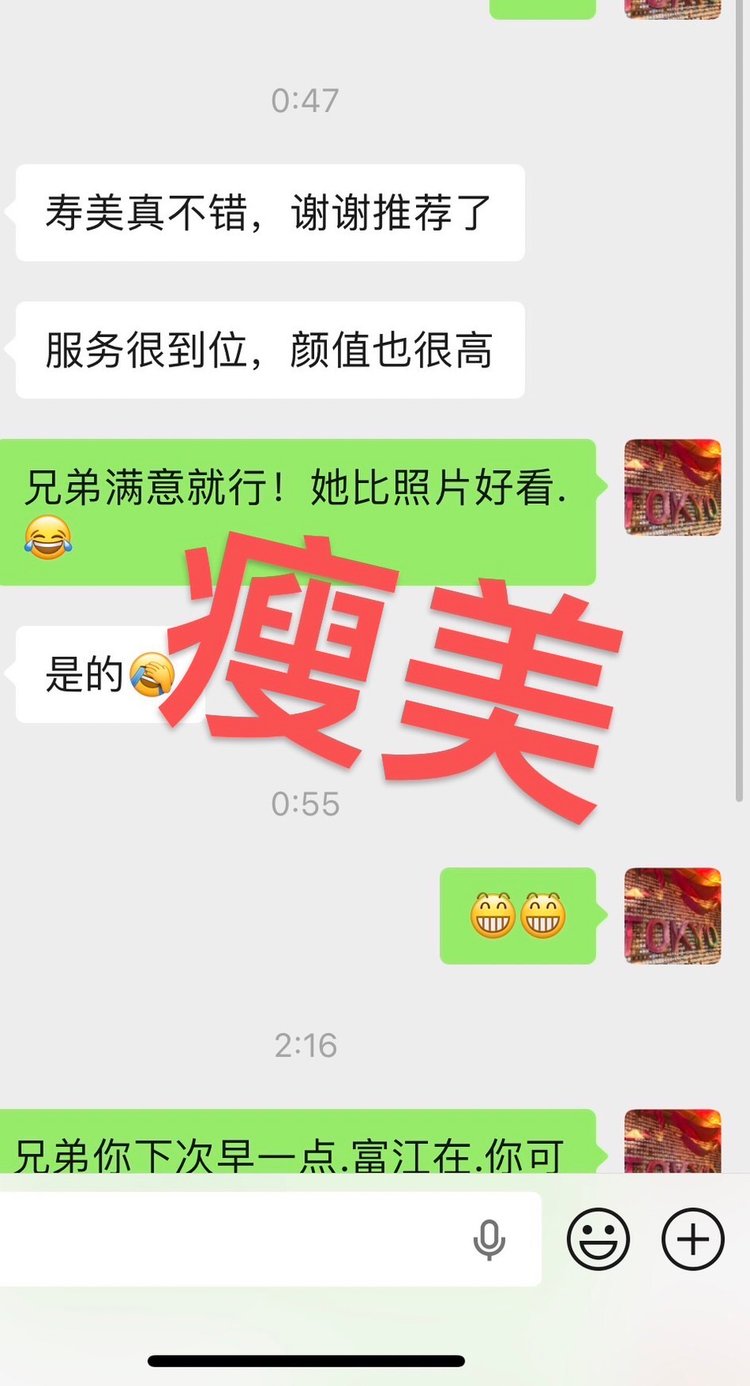The width and height of the screenshot is (750, 1386).
Task: Open the avatar beside the 兄弟满意就行 message
Action: click(x=672, y=487)
